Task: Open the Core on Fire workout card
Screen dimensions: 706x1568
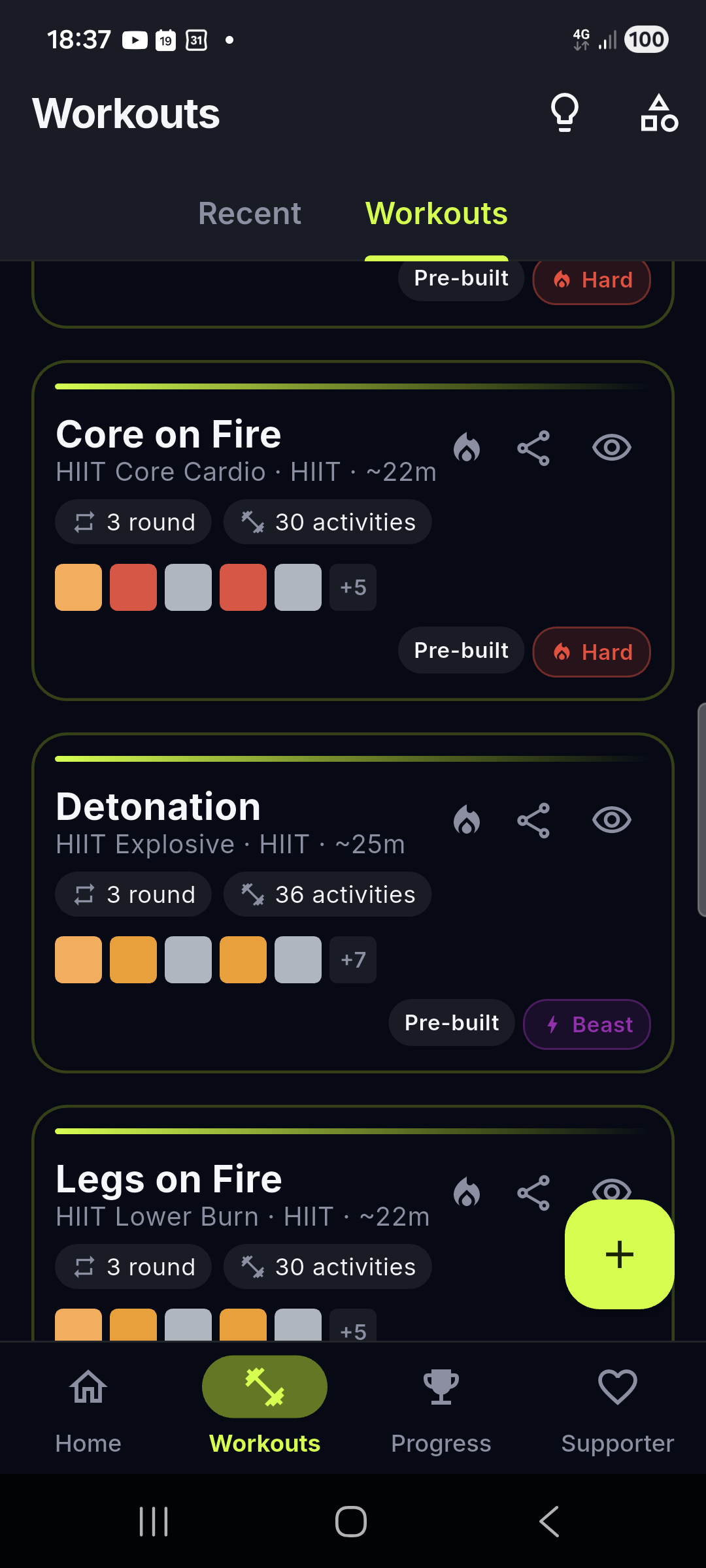Action: (x=353, y=531)
